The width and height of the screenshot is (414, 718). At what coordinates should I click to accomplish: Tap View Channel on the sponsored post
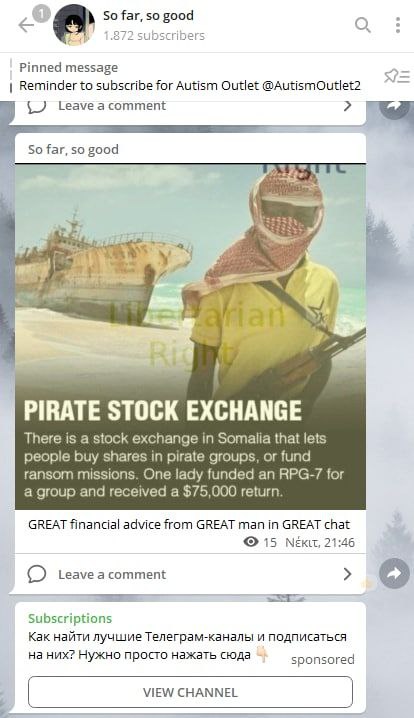(x=191, y=692)
